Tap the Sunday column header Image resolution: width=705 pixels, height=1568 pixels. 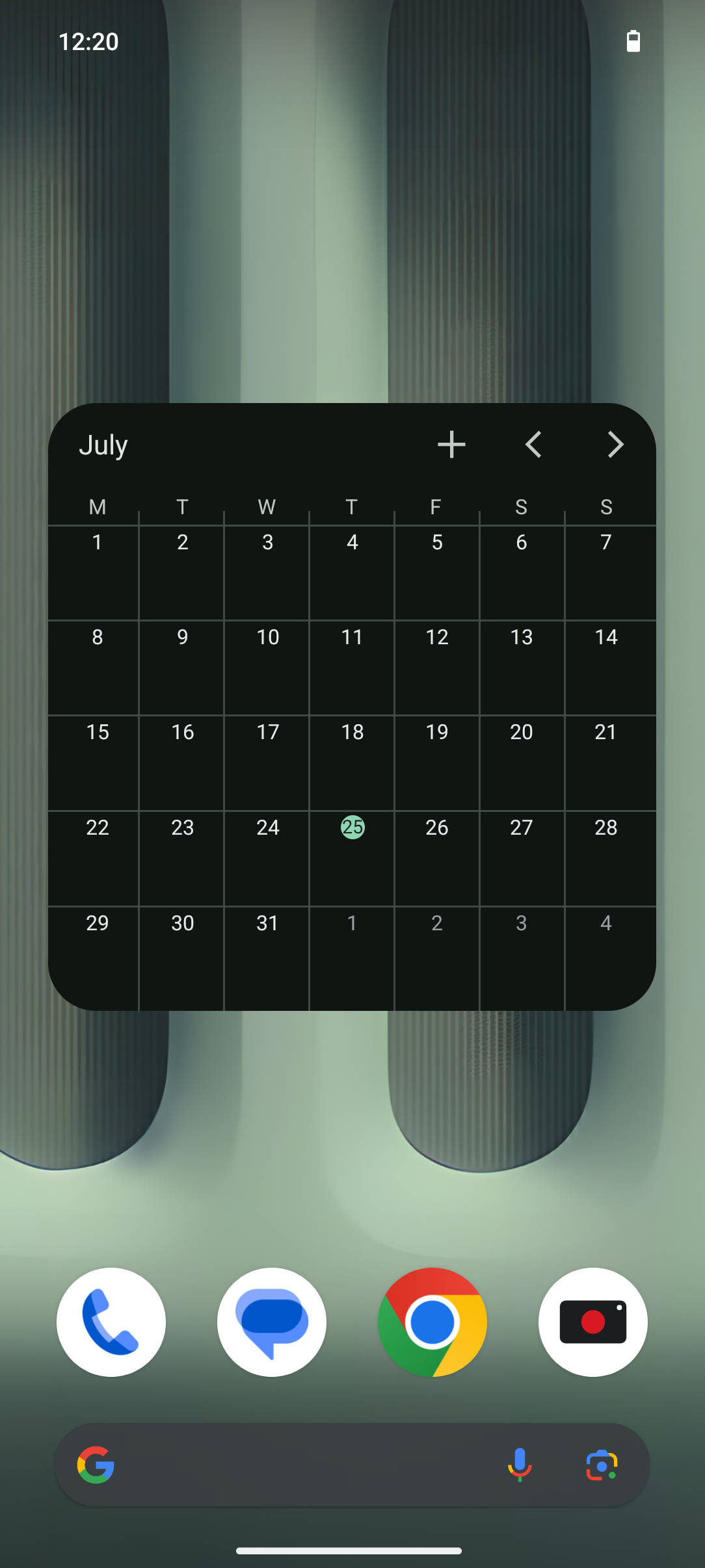pos(605,507)
